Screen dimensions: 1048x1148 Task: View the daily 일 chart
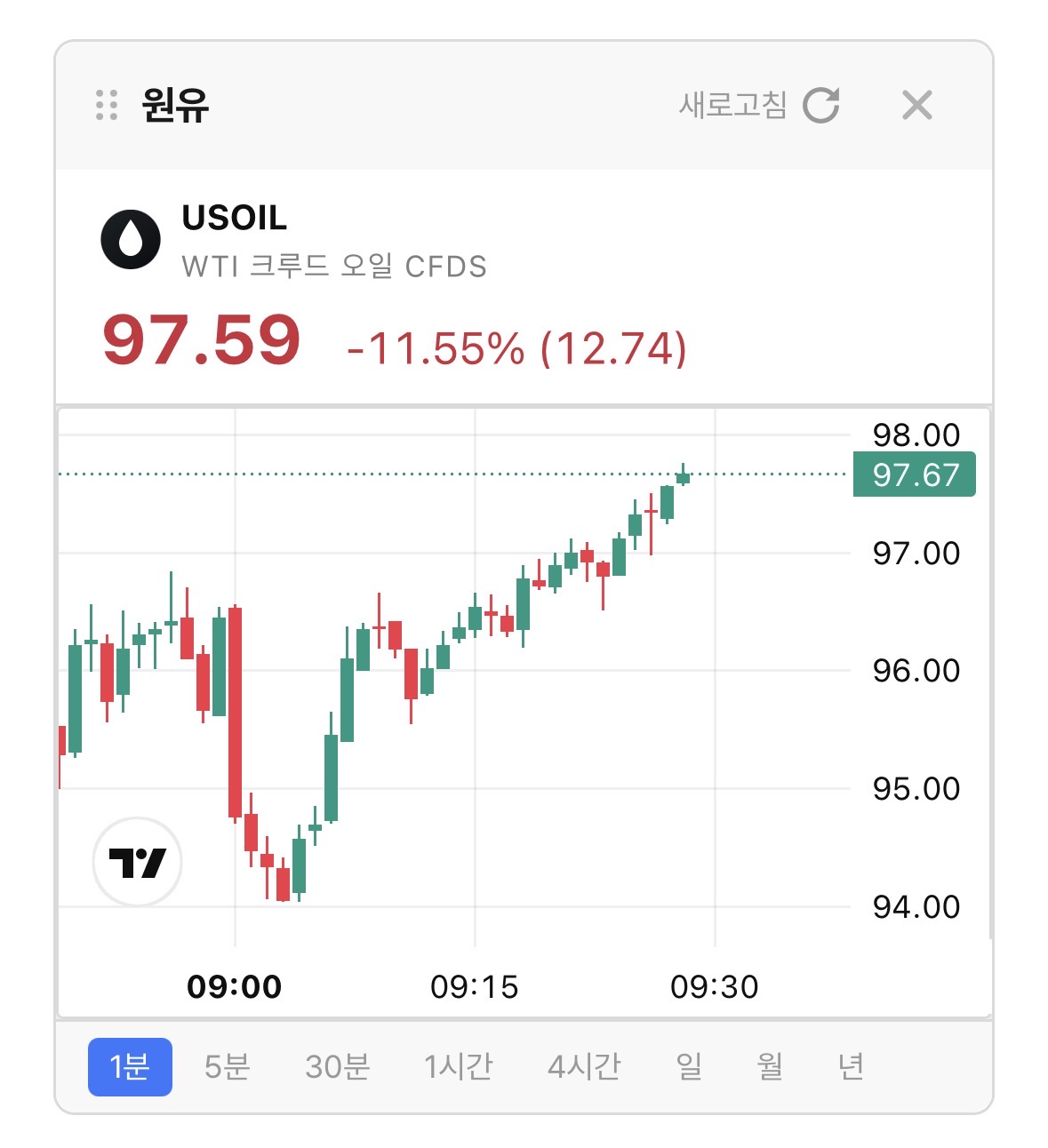point(689,1066)
